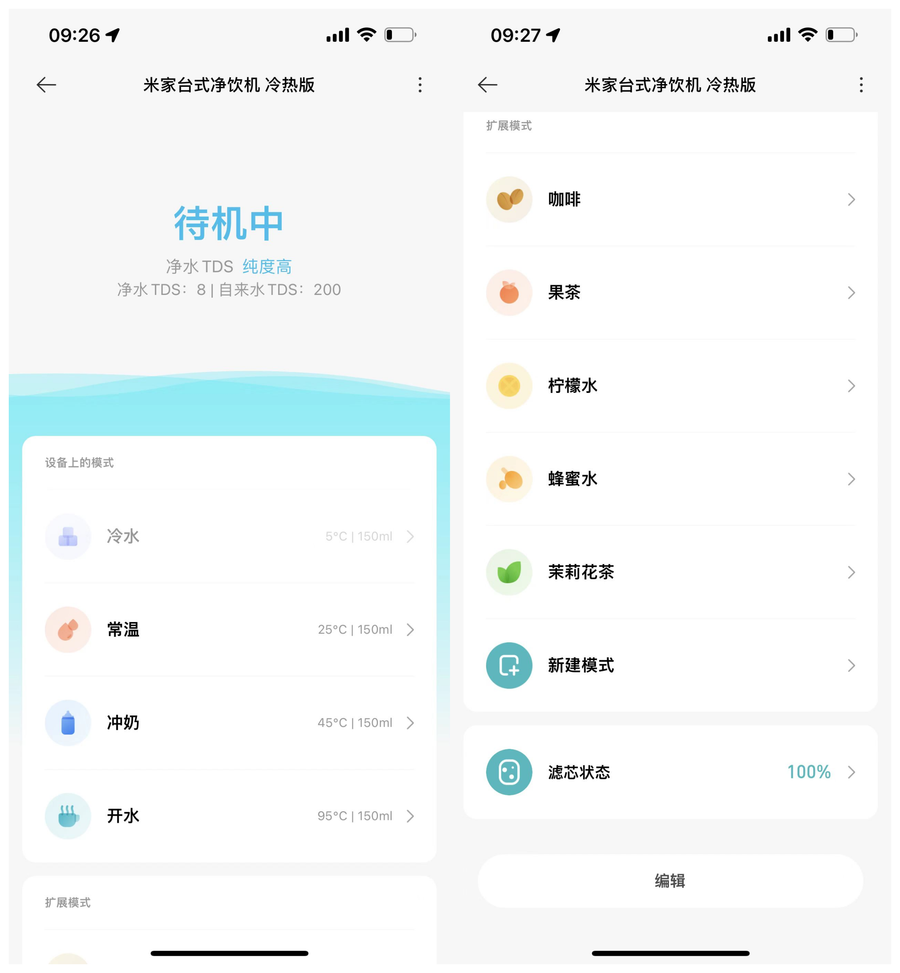Open the 茉莉花茶 mode
The height and width of the screenshot is (973, 900).
pyautogui.click(x=670, y=572)
